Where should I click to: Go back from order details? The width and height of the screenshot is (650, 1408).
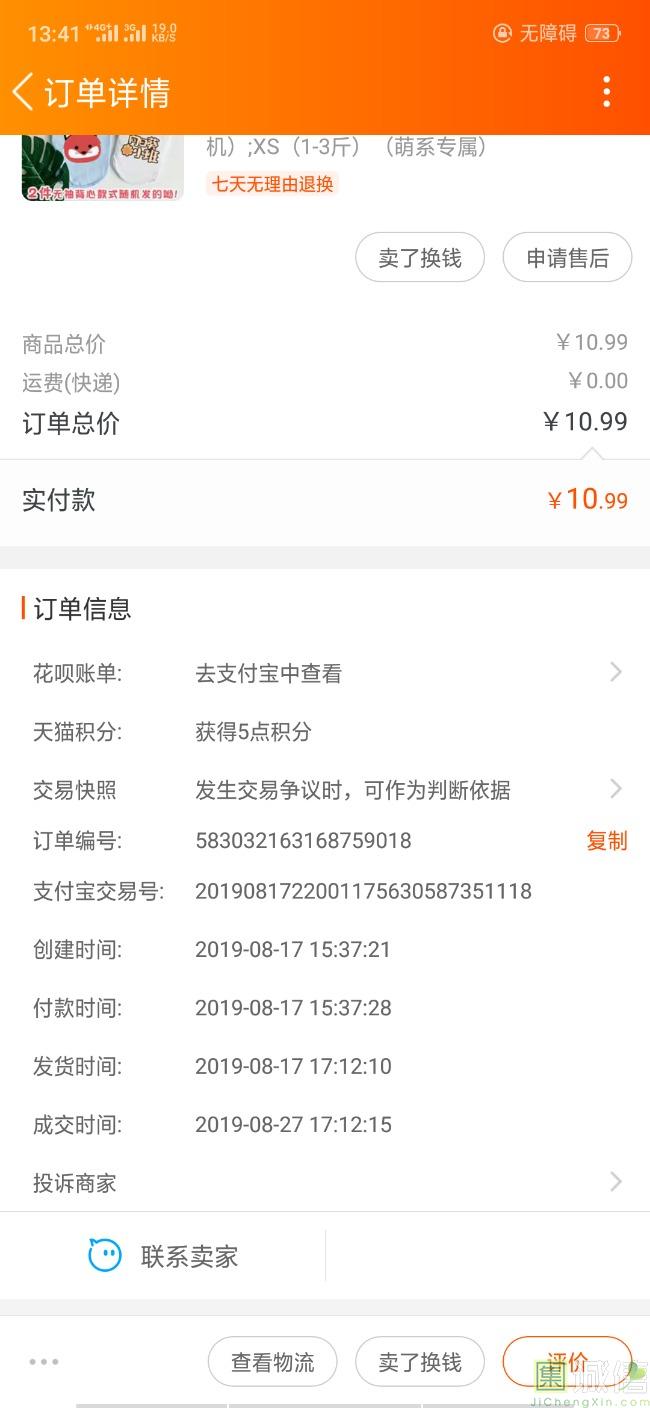(24, 92)
